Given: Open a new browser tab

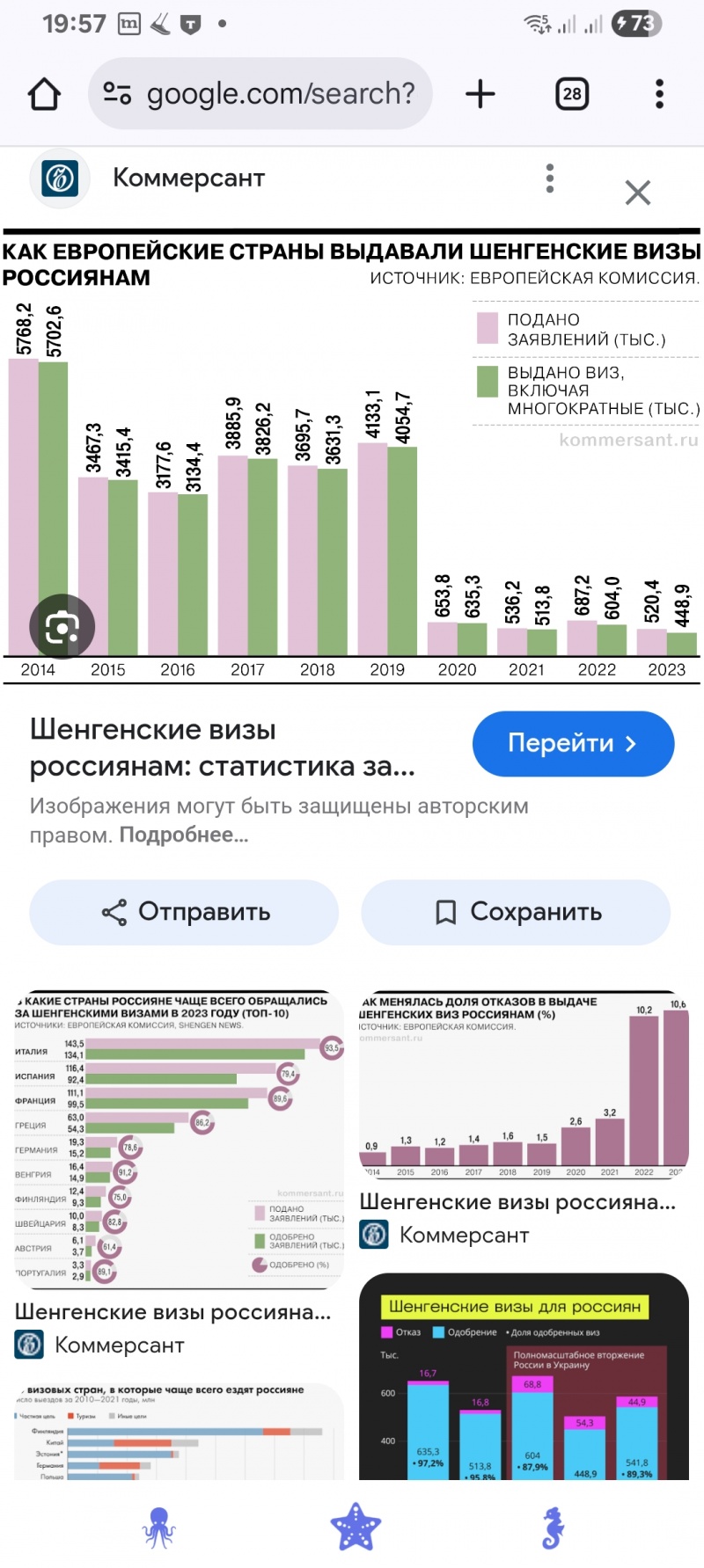Looking at the screenshot, I should 480,94.
